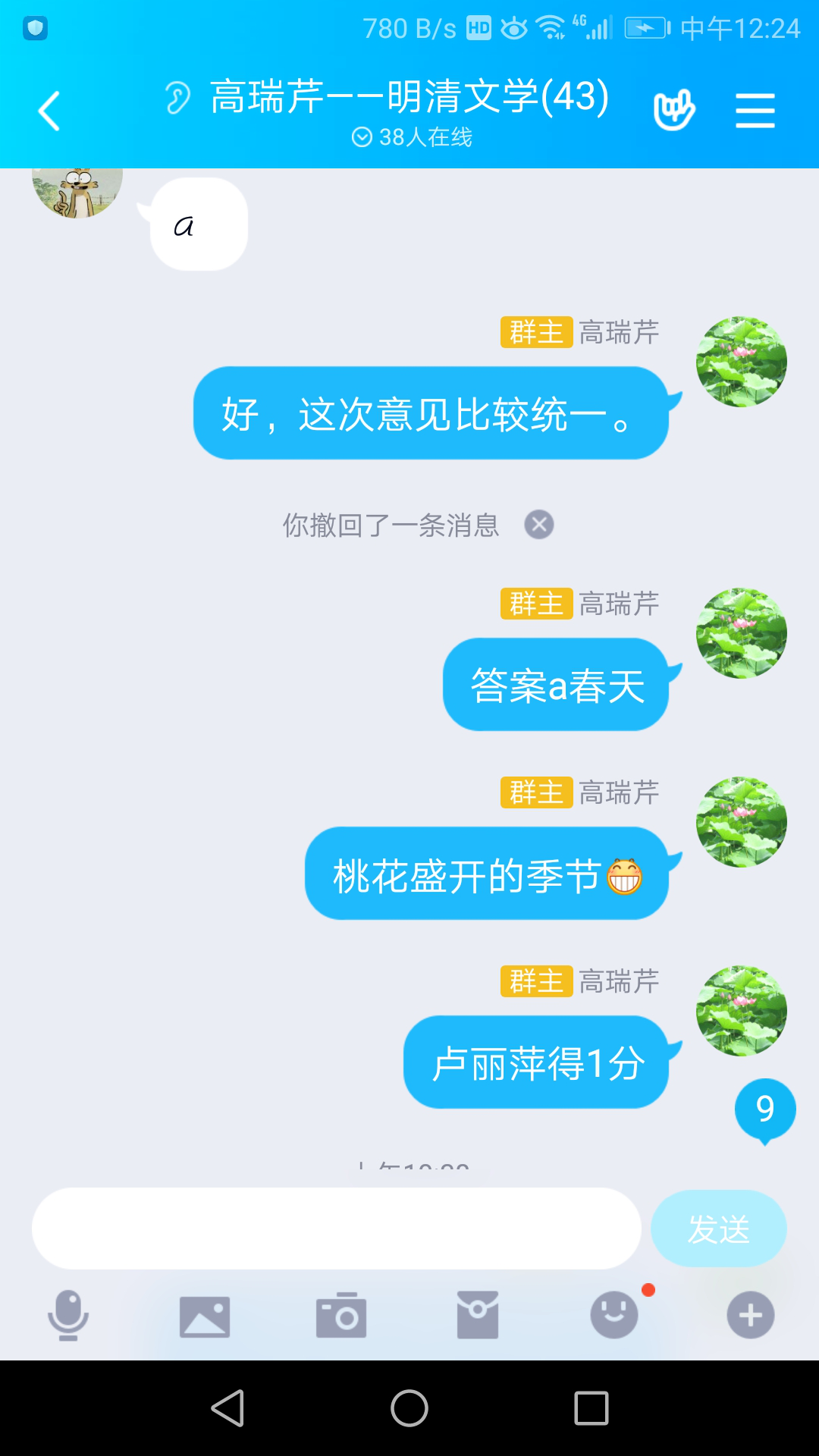Tap the hand gesture icon in header
The width and height of the screenshot is (819, 1456).
(673, 111)
